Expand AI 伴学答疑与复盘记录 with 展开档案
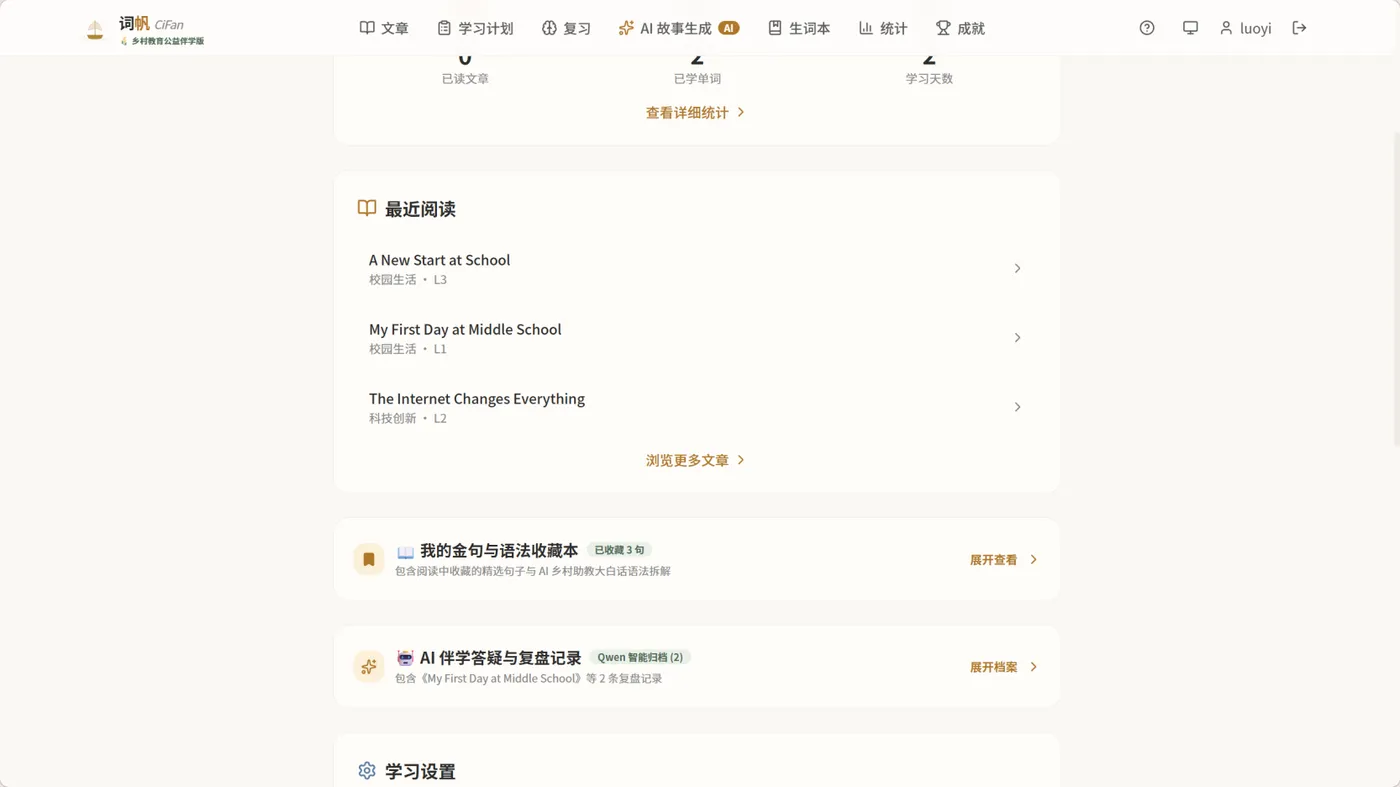This screenshot has height=787, width=1400. pyautogui.click(x=1004, y=667)
